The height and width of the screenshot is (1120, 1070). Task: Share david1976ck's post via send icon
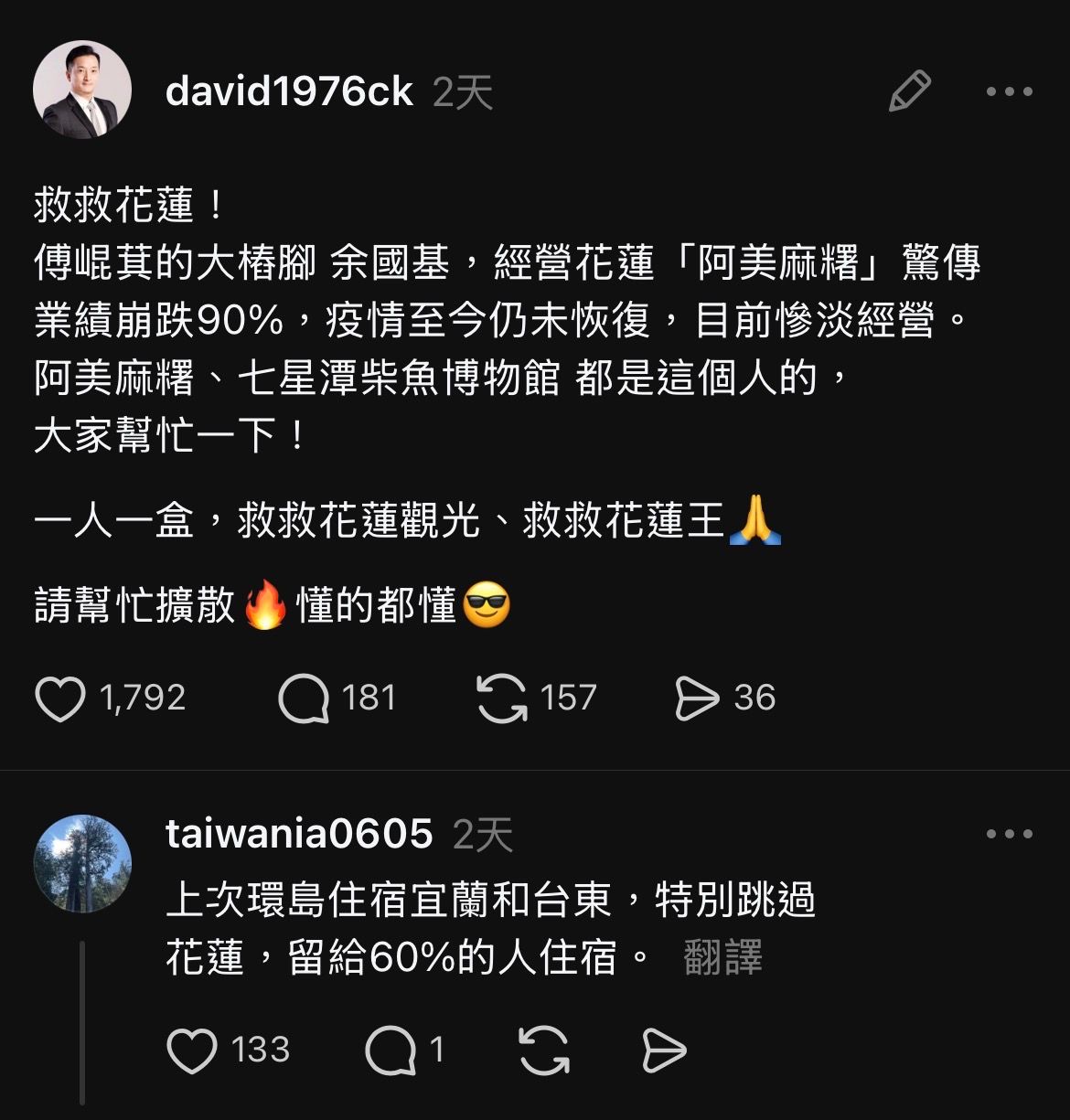coord(697,699)
